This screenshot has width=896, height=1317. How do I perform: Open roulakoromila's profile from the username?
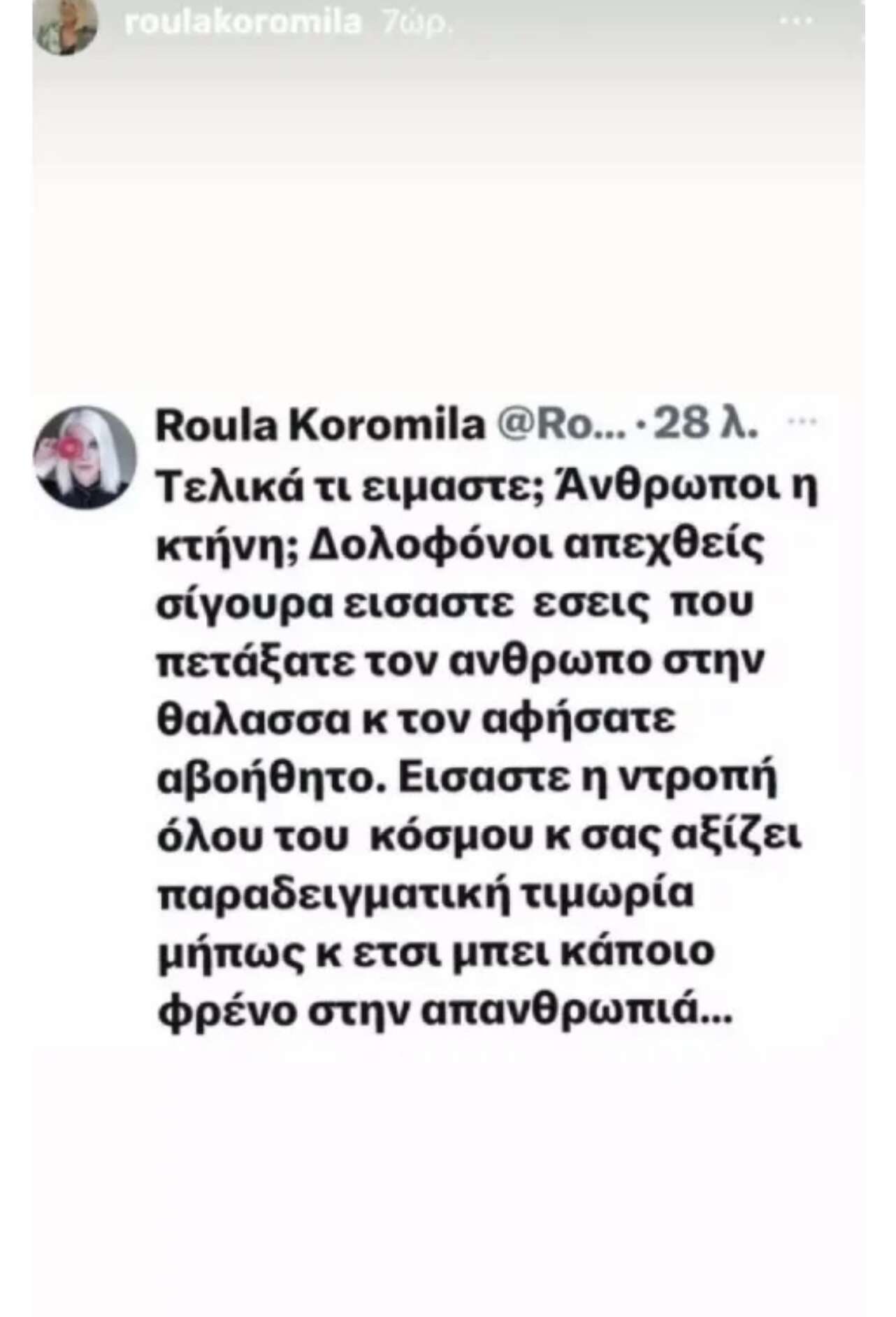[243, 23]
